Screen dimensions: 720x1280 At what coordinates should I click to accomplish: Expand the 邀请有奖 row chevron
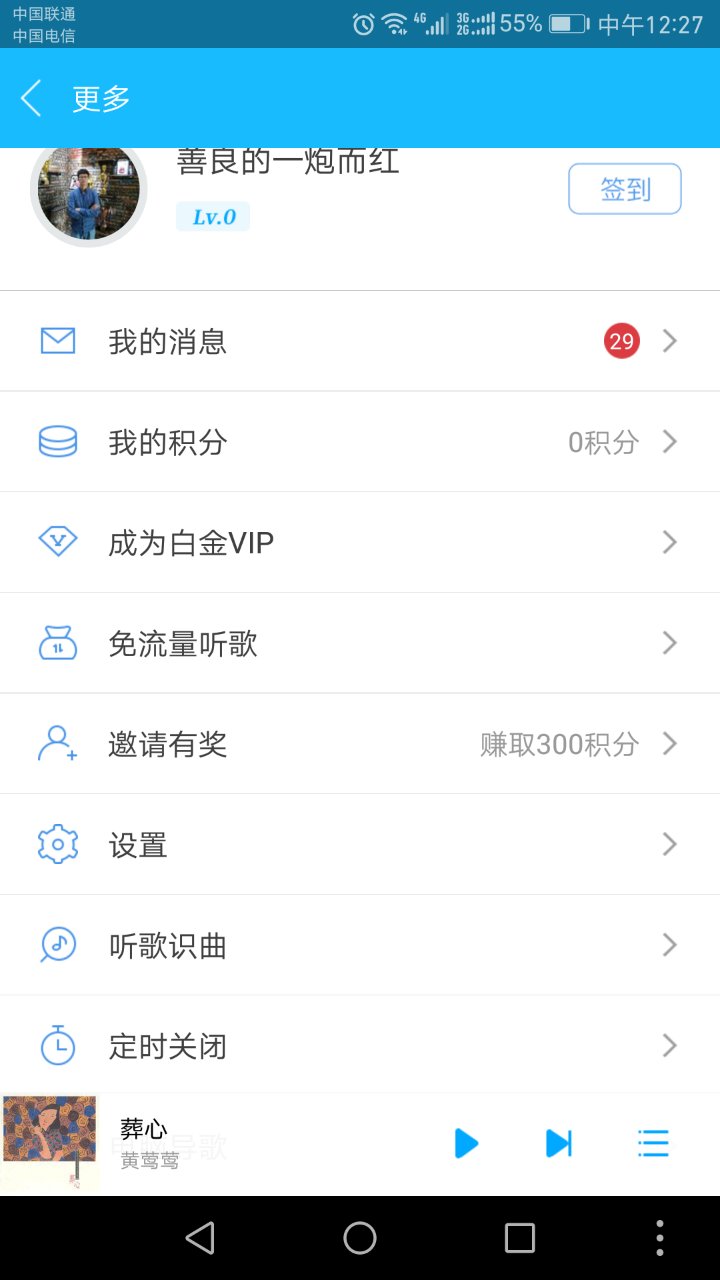click(x=669, y=743)
